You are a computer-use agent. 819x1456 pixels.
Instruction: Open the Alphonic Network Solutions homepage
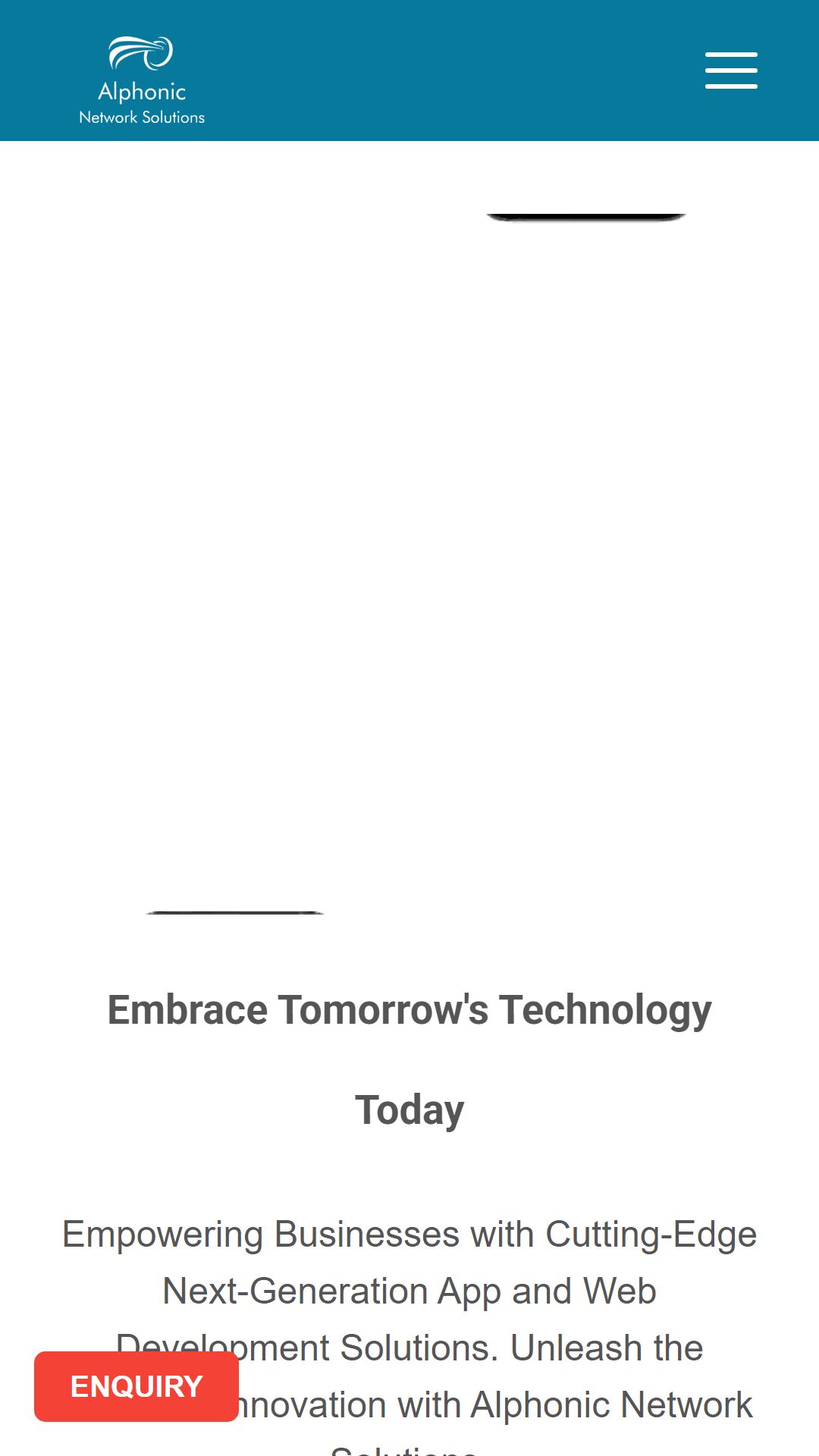(x=142, y=80)
